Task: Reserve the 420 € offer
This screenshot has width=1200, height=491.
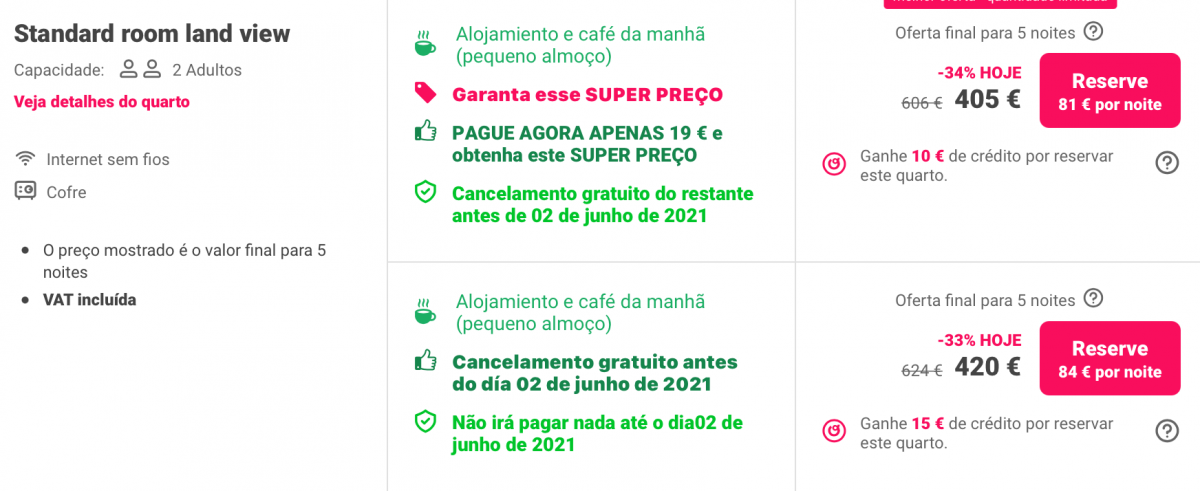Action: [1110, 359]
